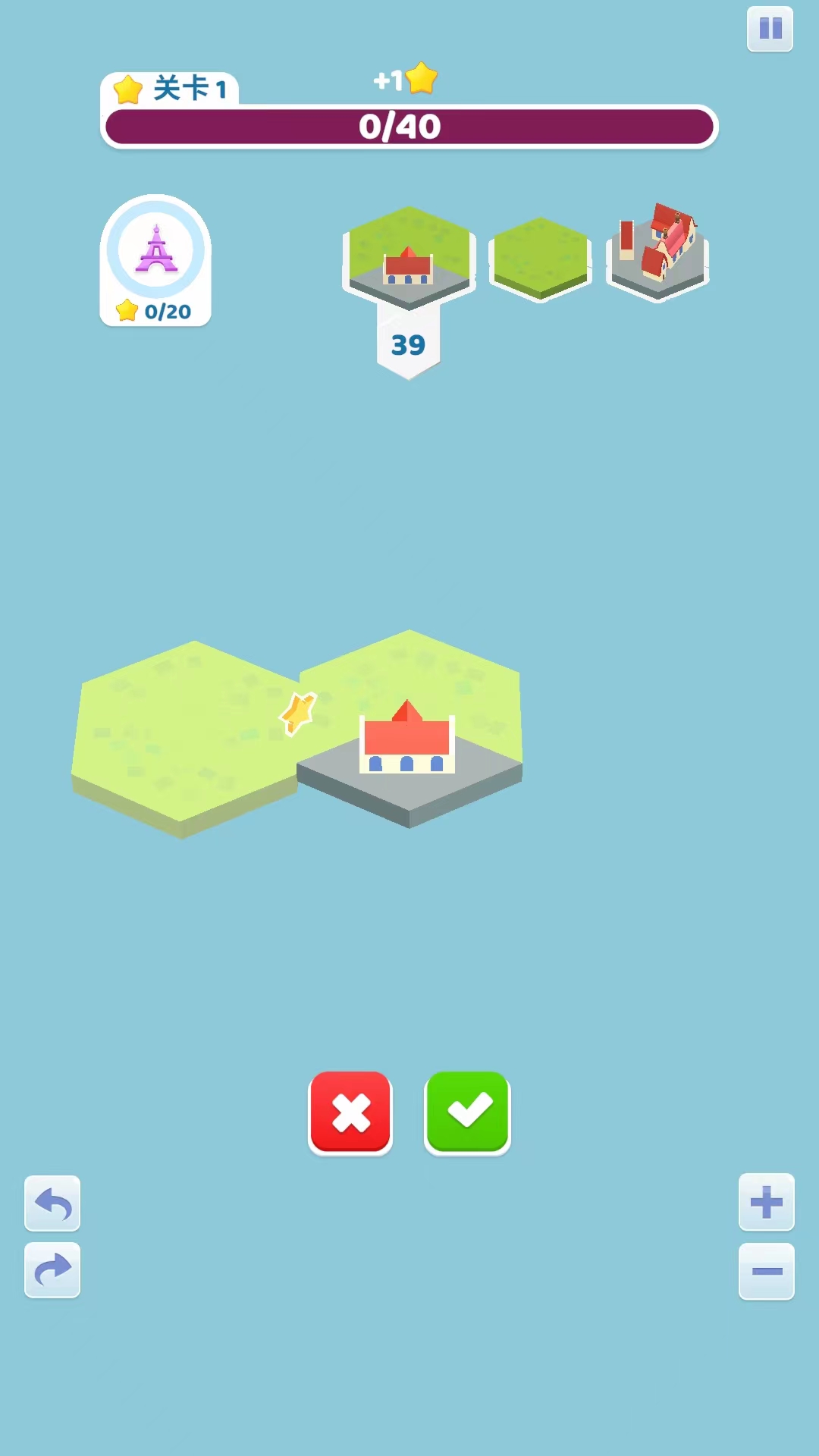Pause the game
Screen dimensions: 819x1456
click(770, 29)
